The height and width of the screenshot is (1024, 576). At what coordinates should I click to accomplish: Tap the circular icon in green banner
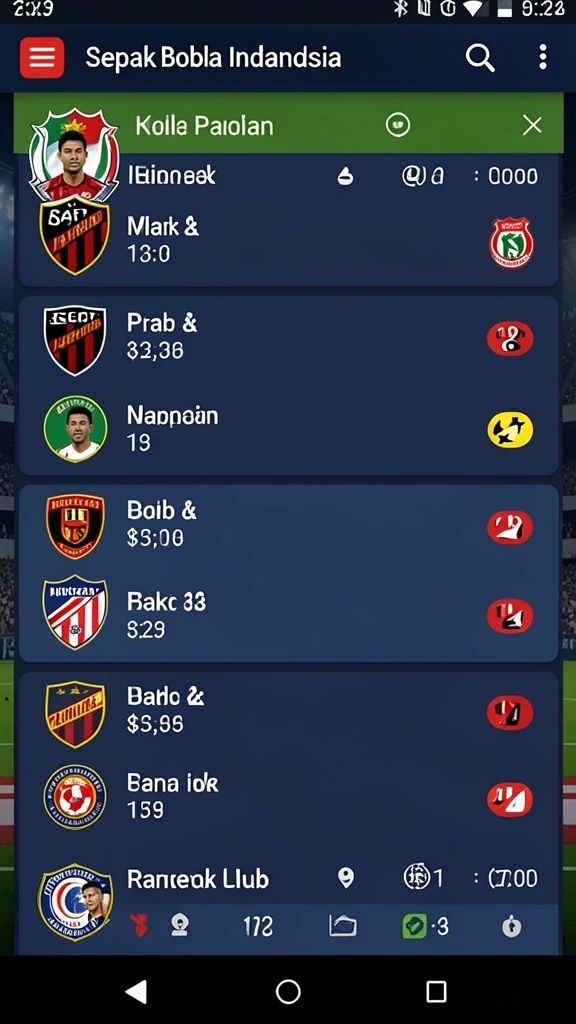click(x=398, y=125)
